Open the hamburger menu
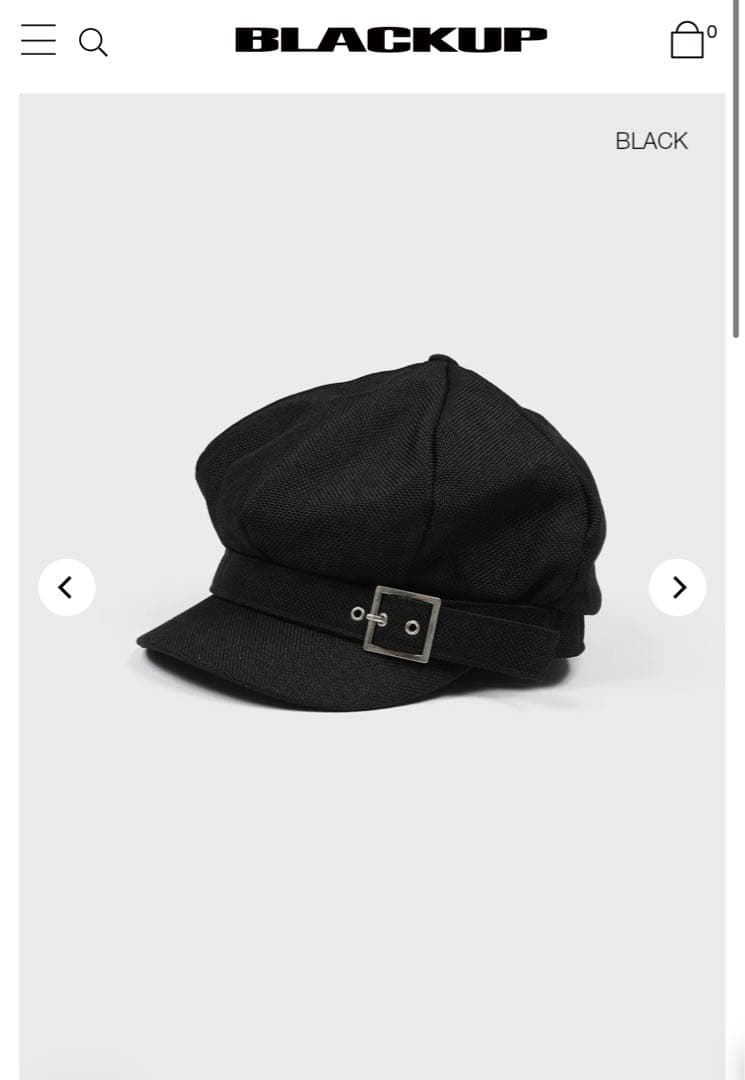 (38, 40)
